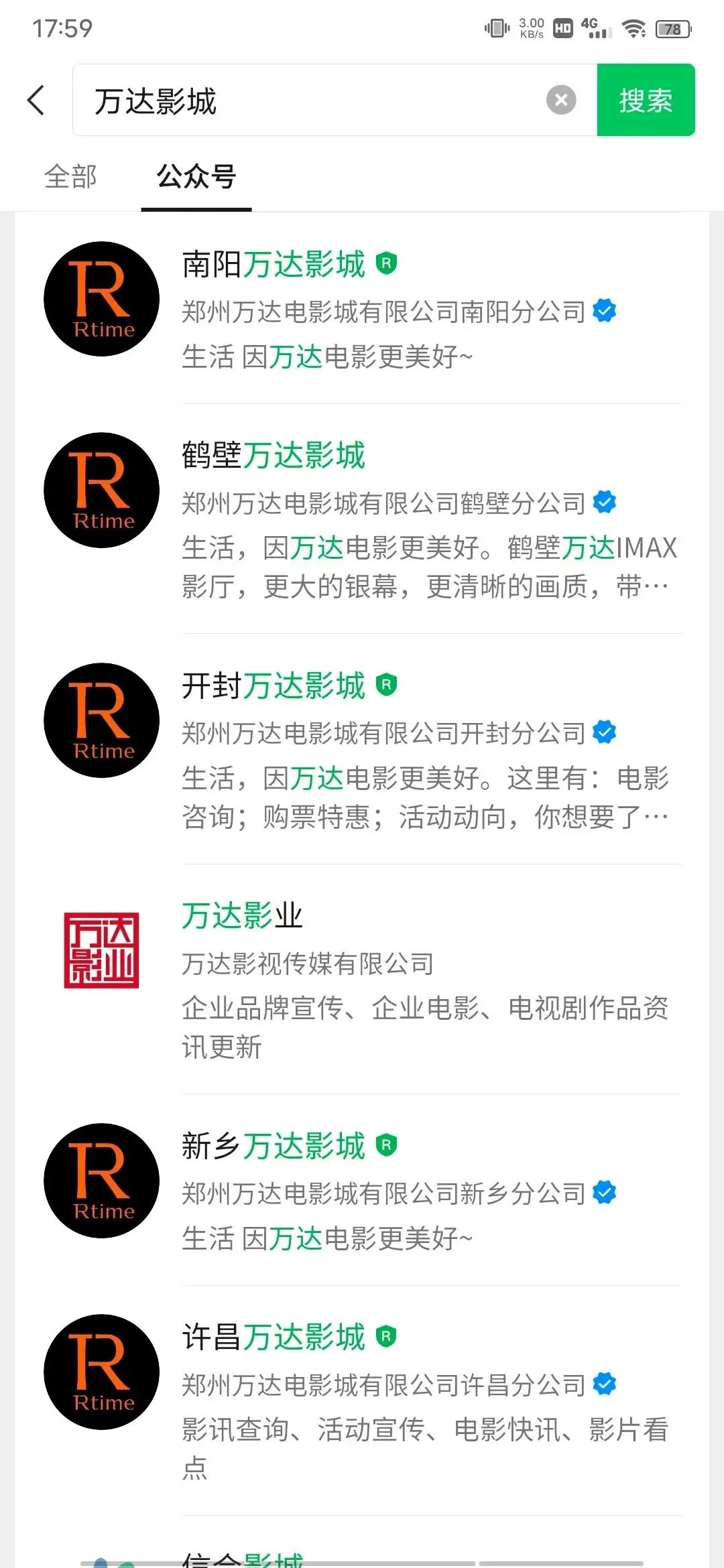Edit the search field containing 万达影城
Image resolution: width=724 pixels, height=1568 pixels.
318,101
